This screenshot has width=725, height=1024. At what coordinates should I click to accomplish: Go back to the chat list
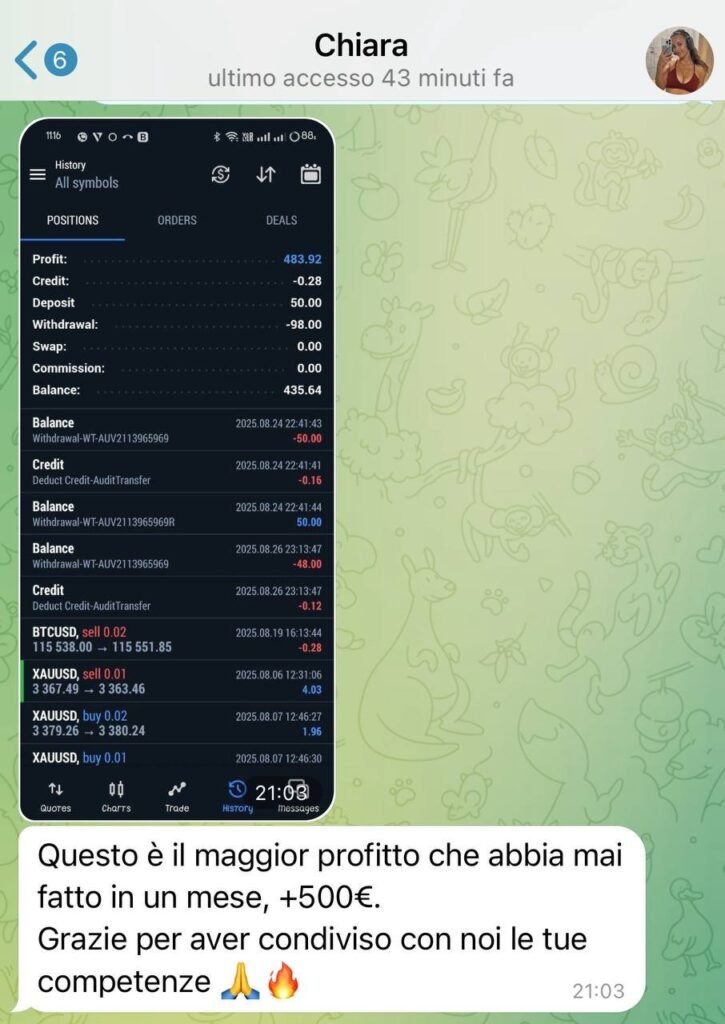[x=44, y=61]
